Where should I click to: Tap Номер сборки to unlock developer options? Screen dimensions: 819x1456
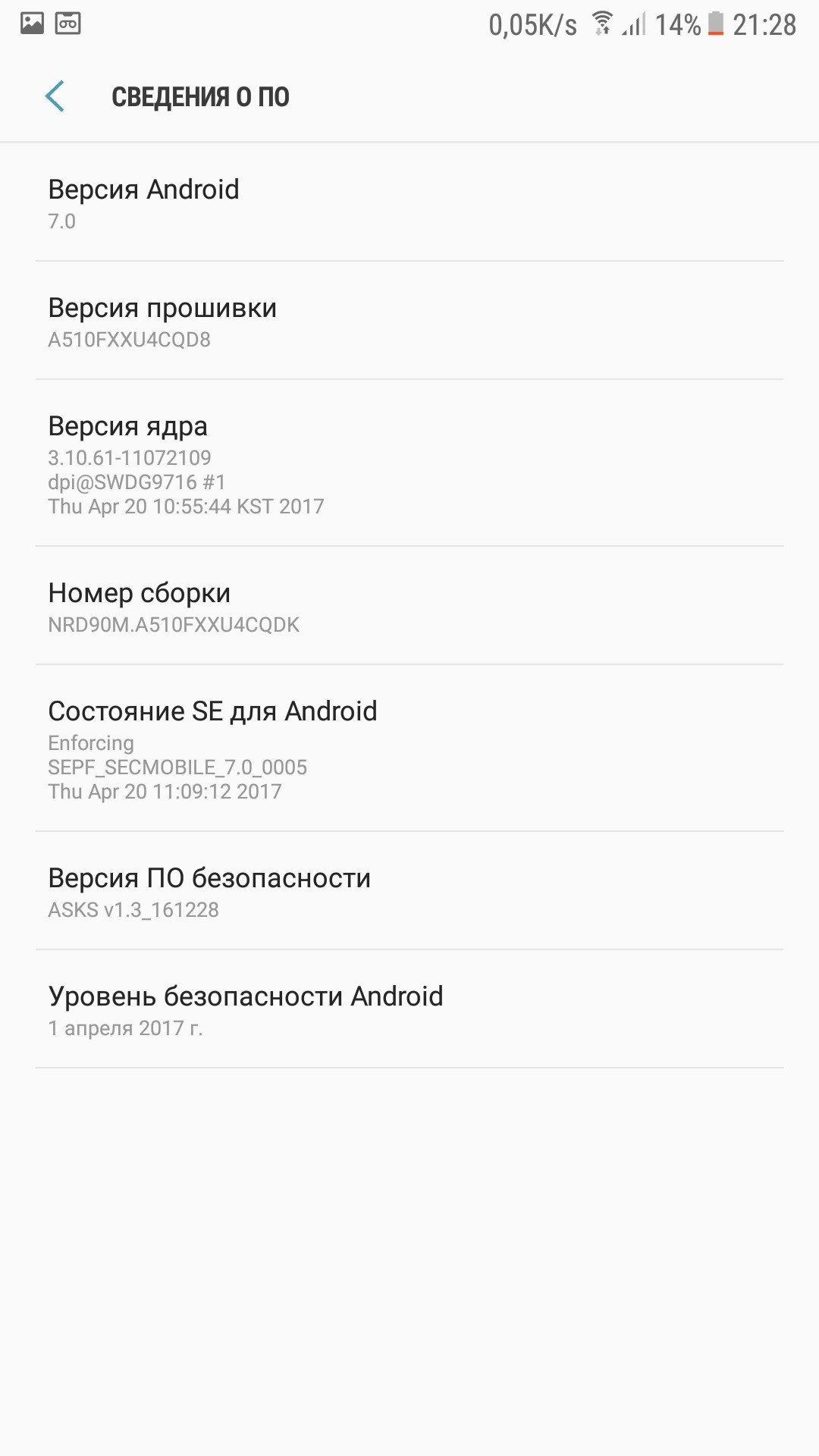(409, 607)
